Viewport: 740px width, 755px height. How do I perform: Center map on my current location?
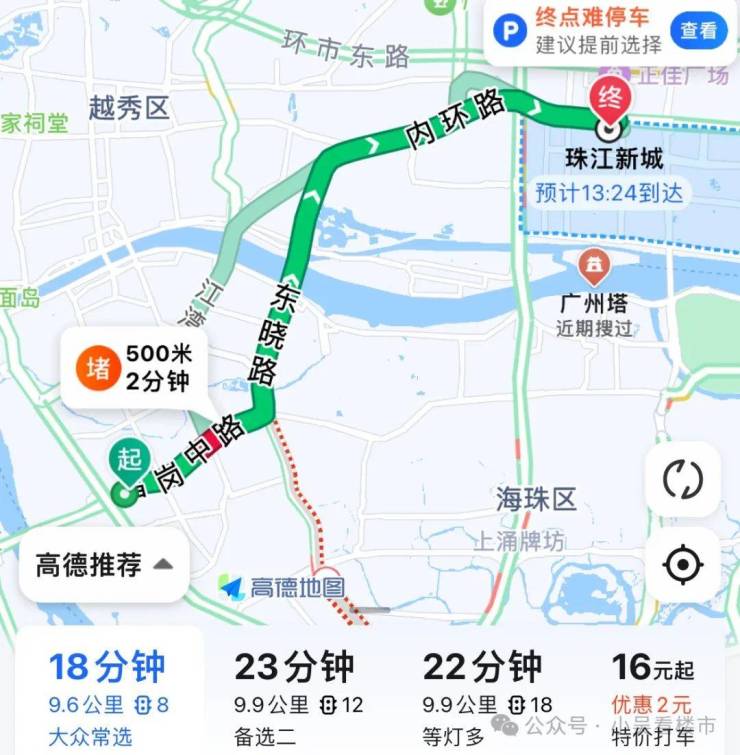pos(683,565)
